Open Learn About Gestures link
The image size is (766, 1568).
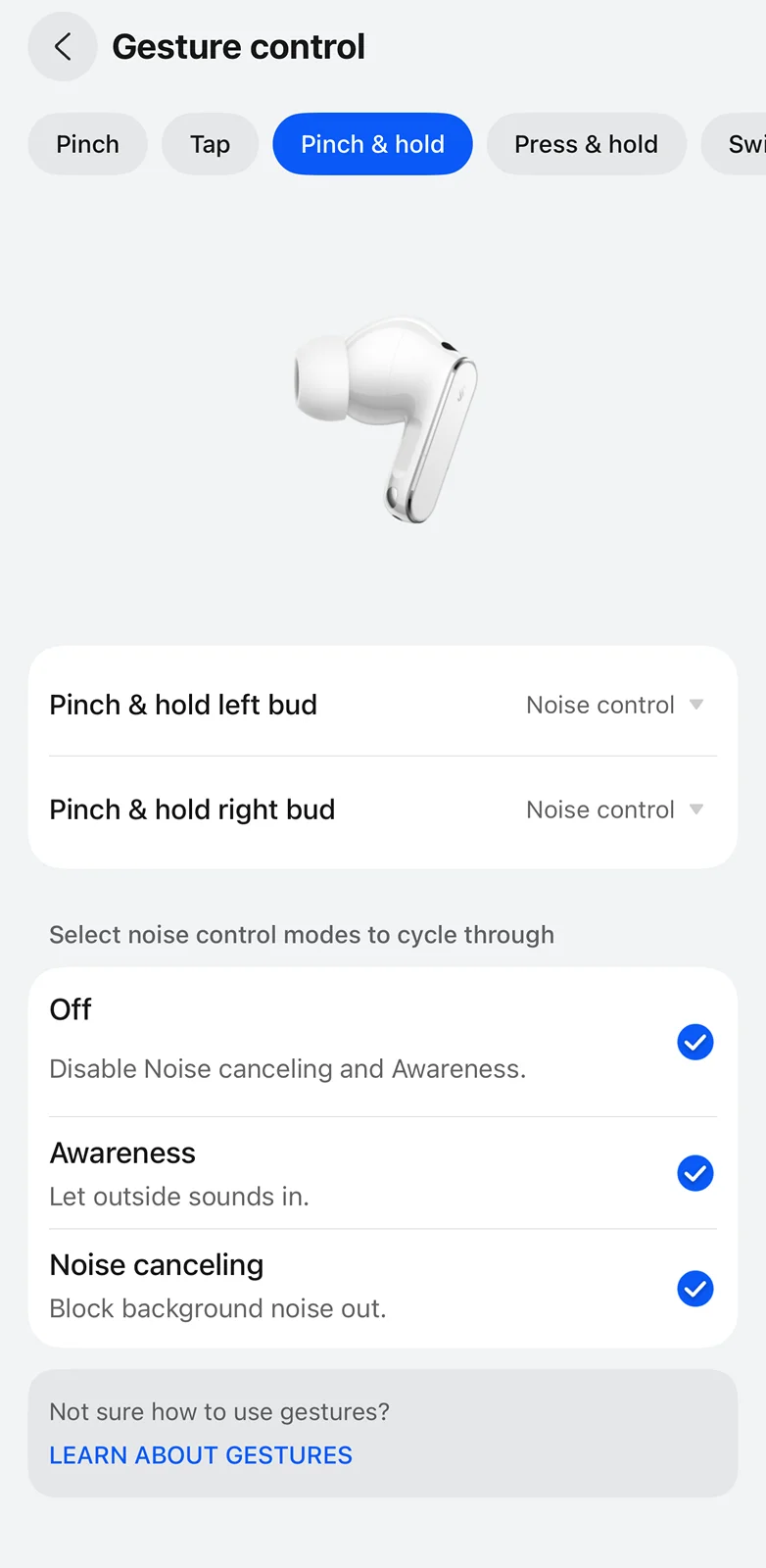pyautogui.click(x=201, y=1455)
